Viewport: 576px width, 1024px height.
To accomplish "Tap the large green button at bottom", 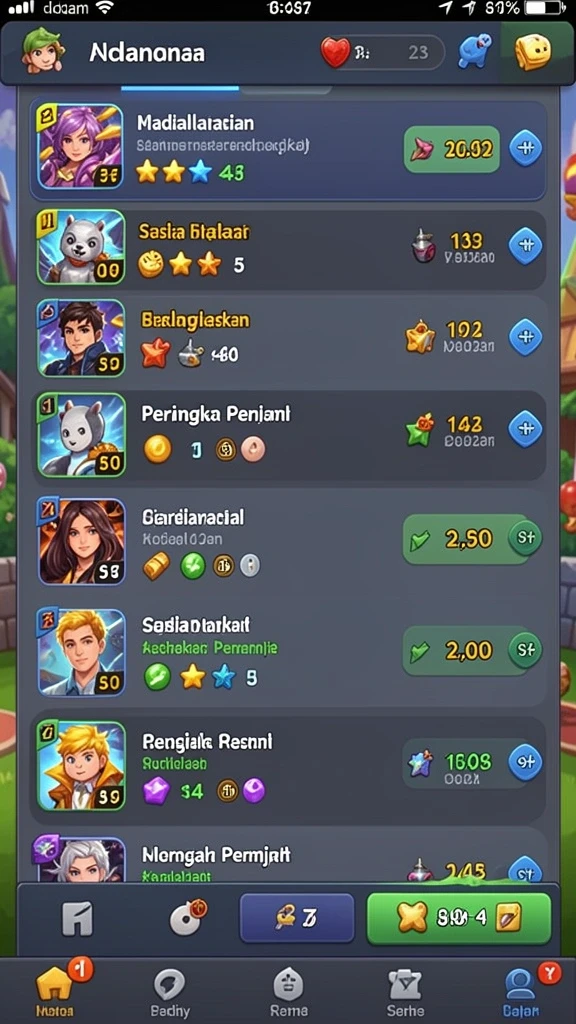I will pos(459,919).
